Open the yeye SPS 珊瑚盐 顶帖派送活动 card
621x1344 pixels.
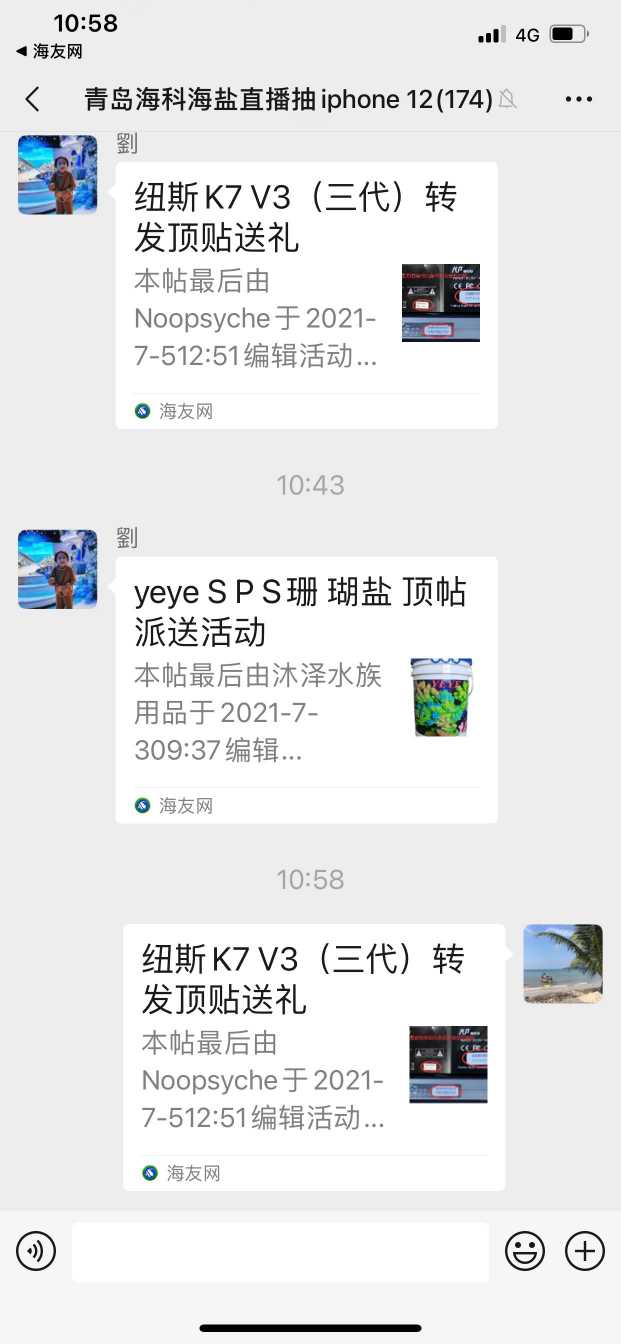coord(306,689)
